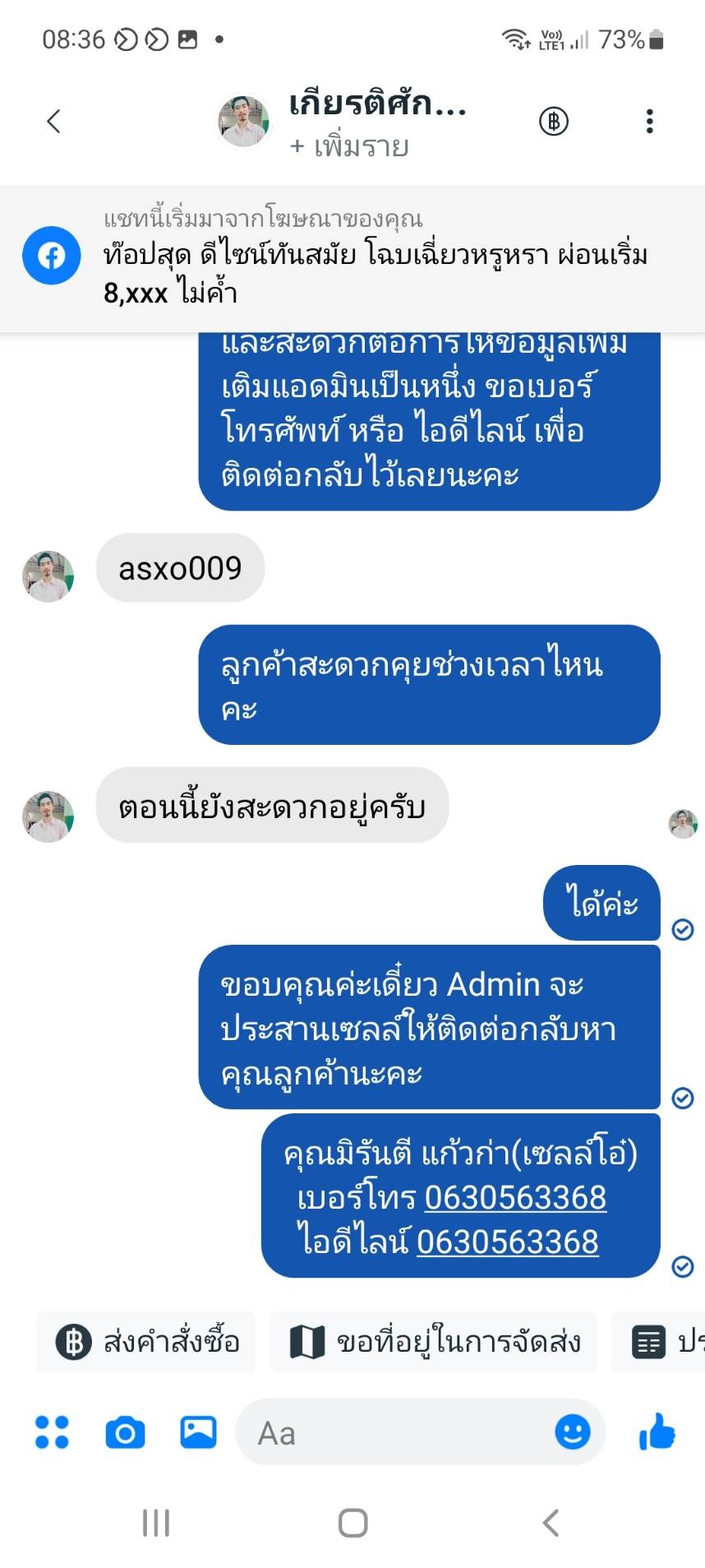Open the emoji picker in message box
The width and height of the screenshot is (705, 1568).
point(572,1432)
